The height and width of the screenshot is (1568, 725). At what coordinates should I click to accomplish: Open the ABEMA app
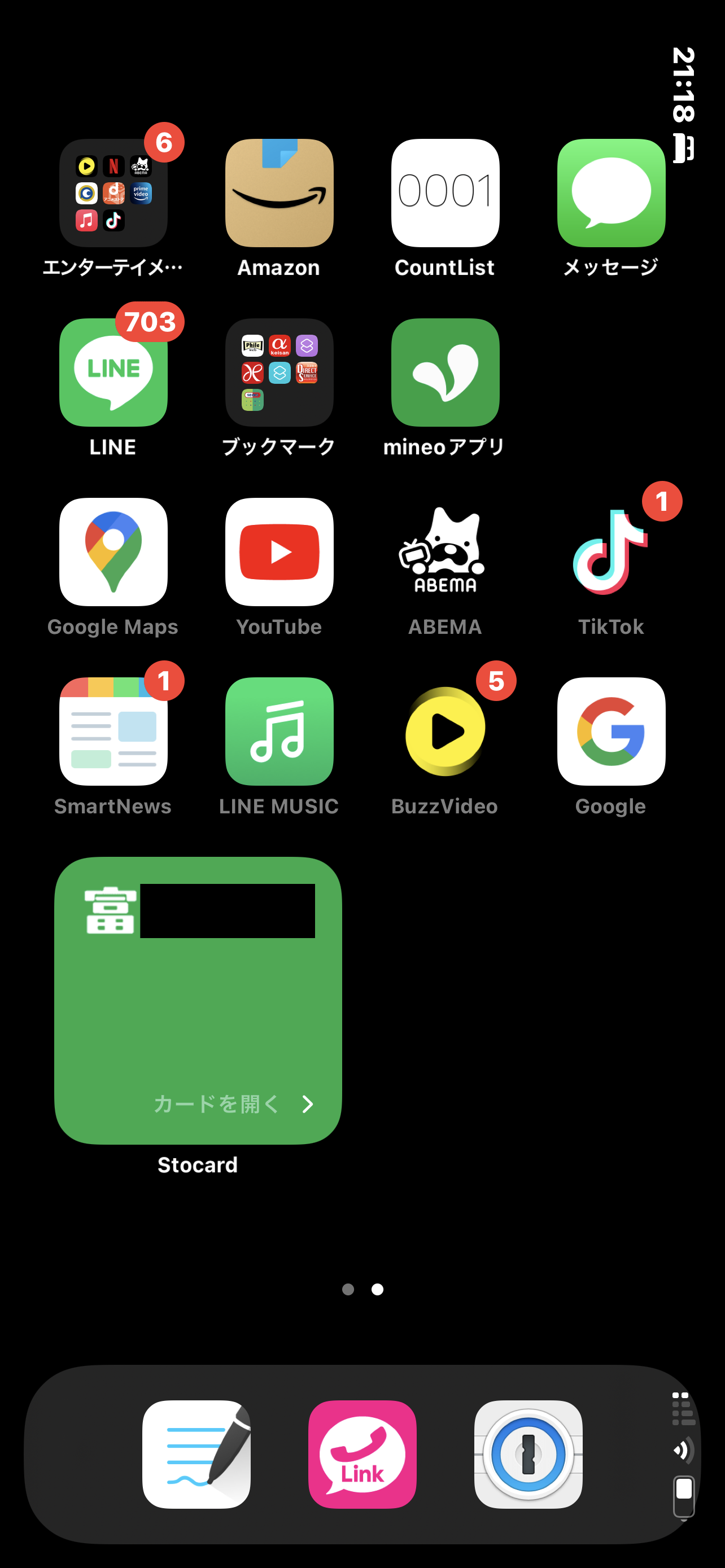[445, 552]
